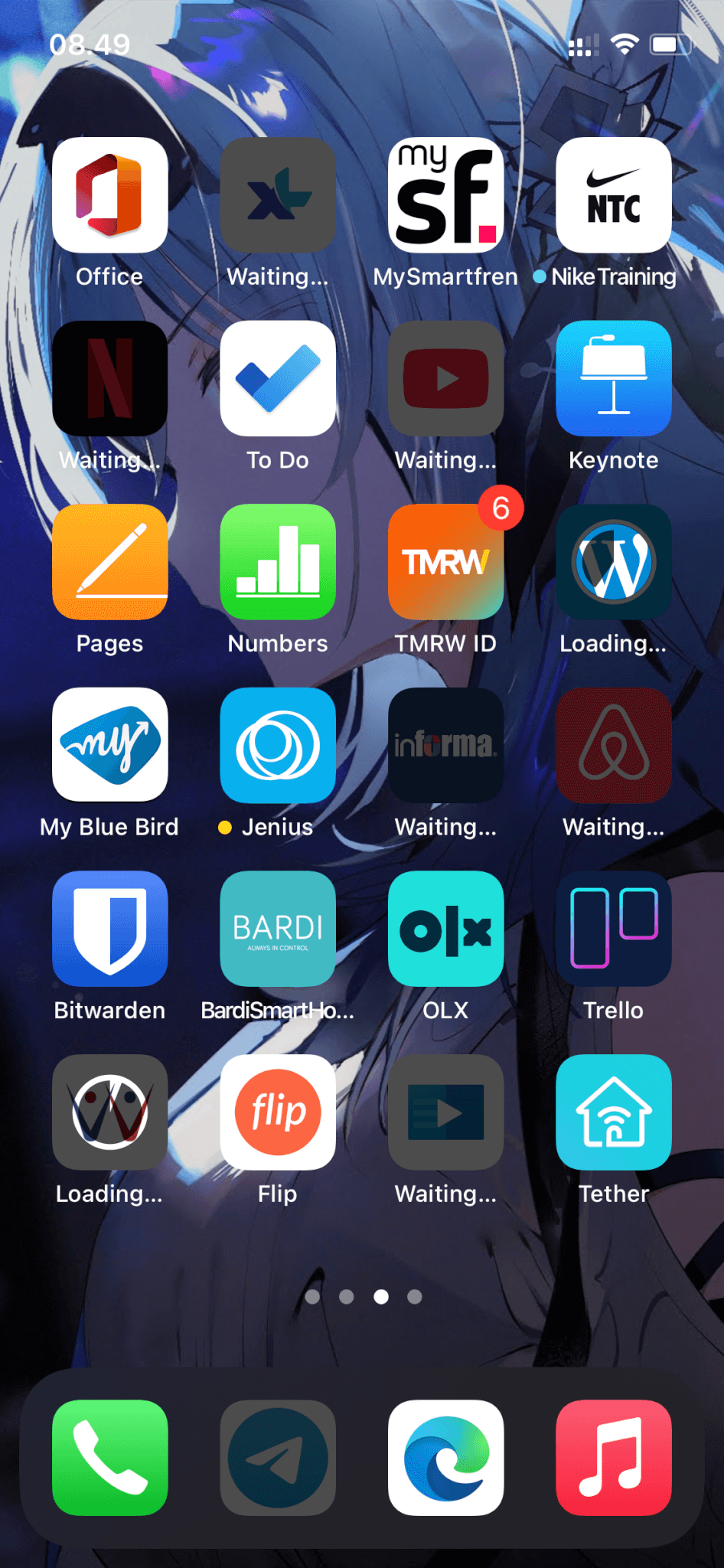Open the Office app

109,195
